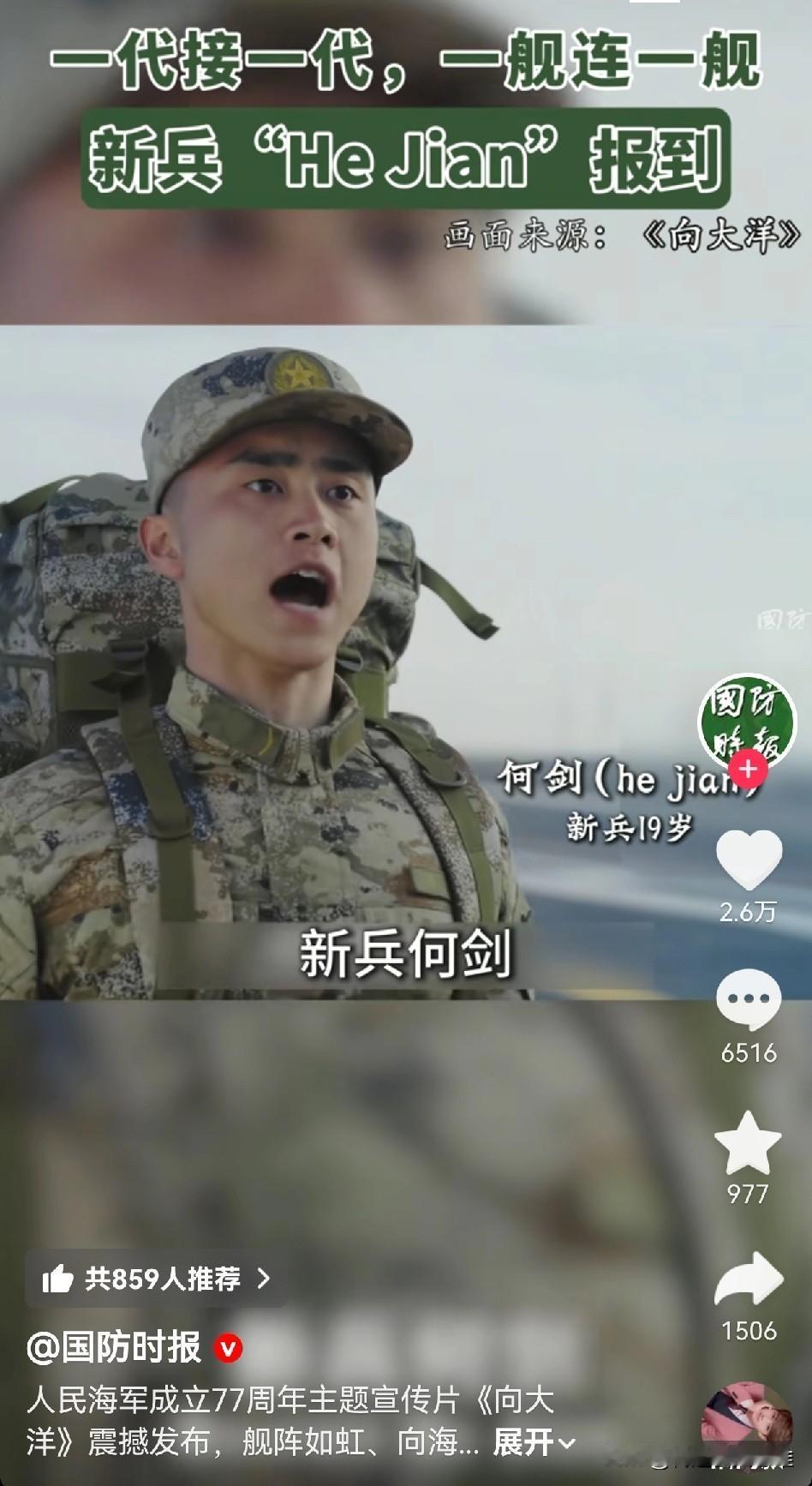
Task: Open the recommender list via the chevron after 共859人推荐
Action: pyautogui.click(x=264, y=1276)
